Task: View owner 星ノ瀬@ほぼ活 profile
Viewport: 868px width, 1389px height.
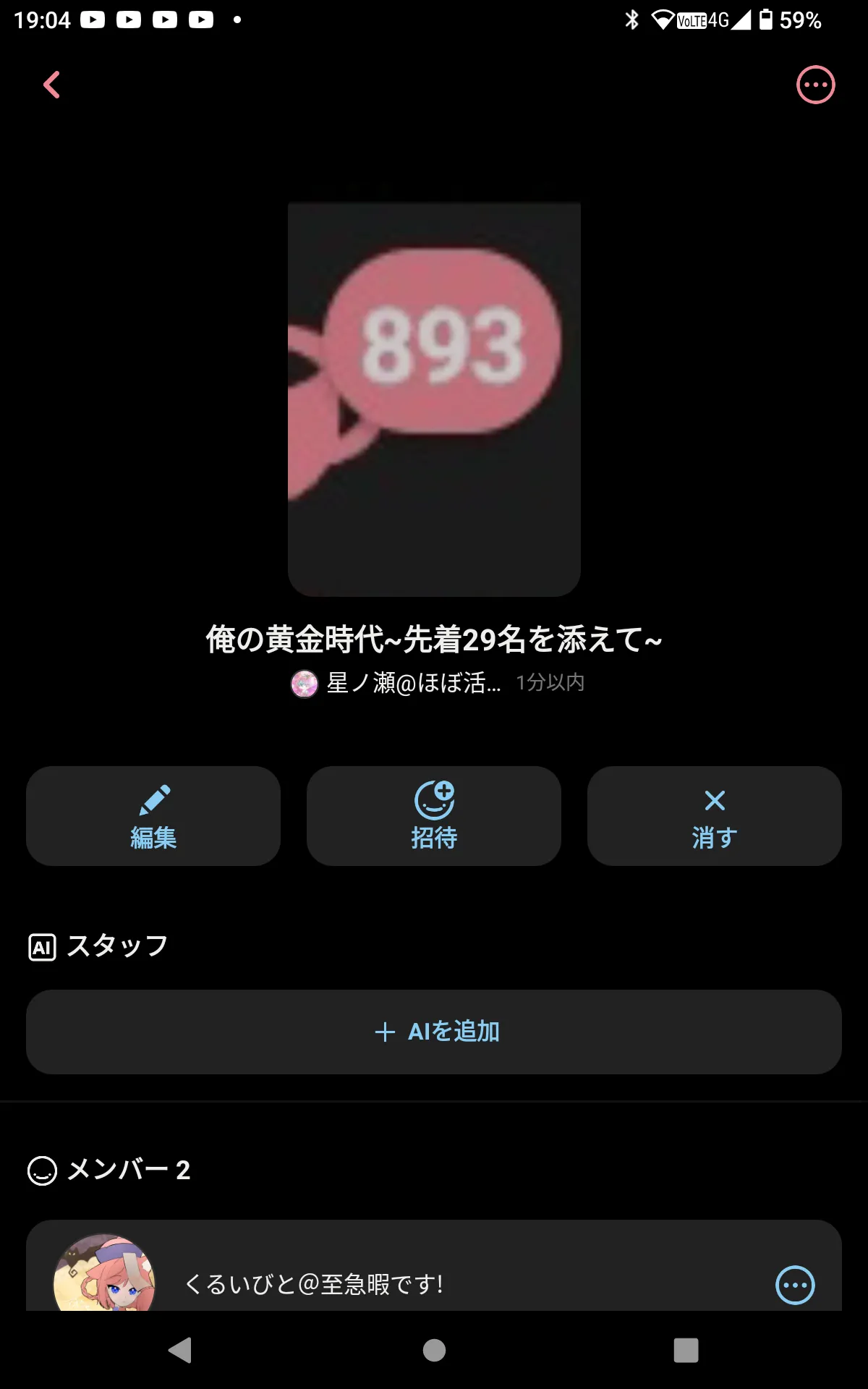Action: [x=396, y=683]
